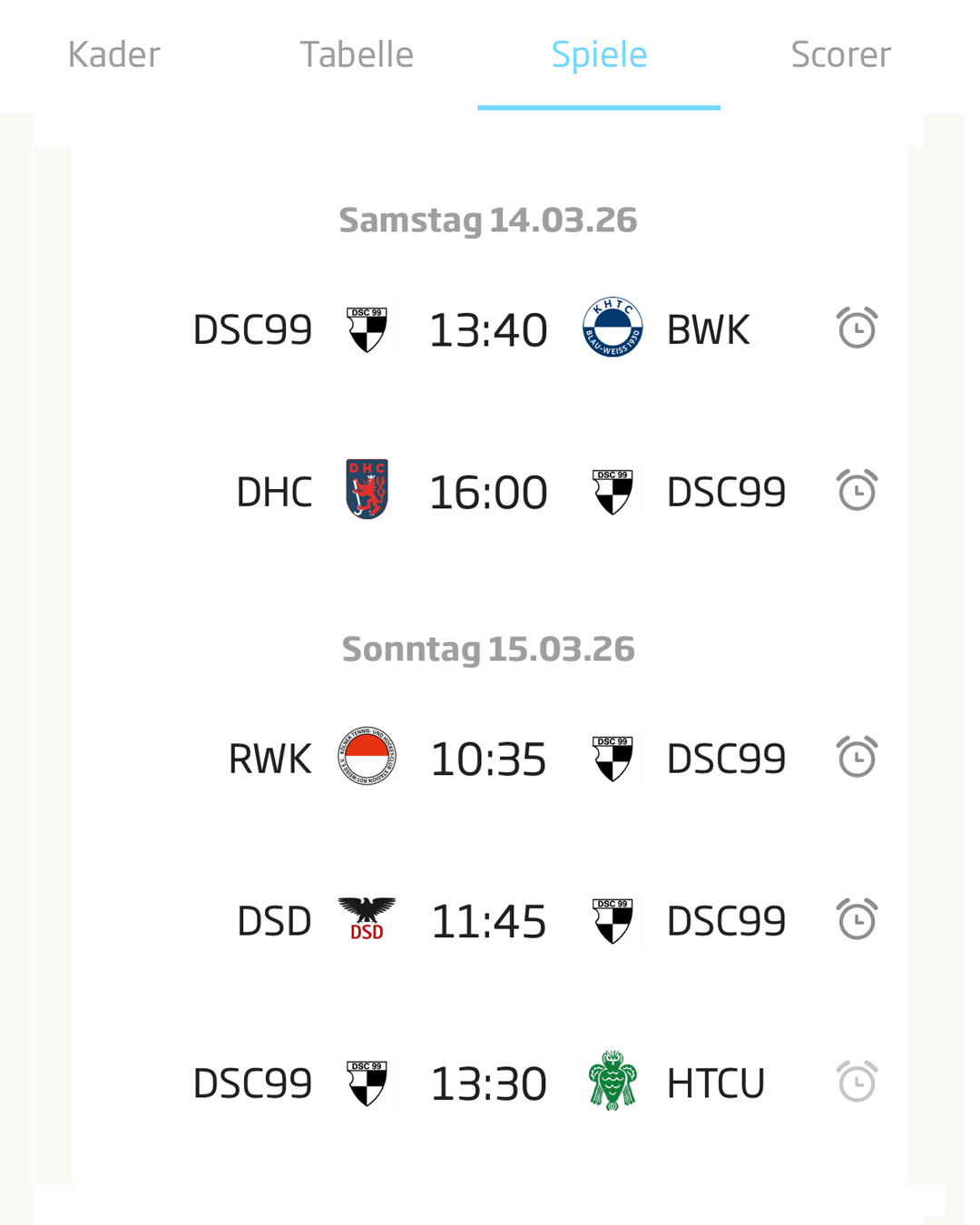This screenshot has width=980, height=1225.
Task: Open the Tabelle tab
Action: point(357,54)
